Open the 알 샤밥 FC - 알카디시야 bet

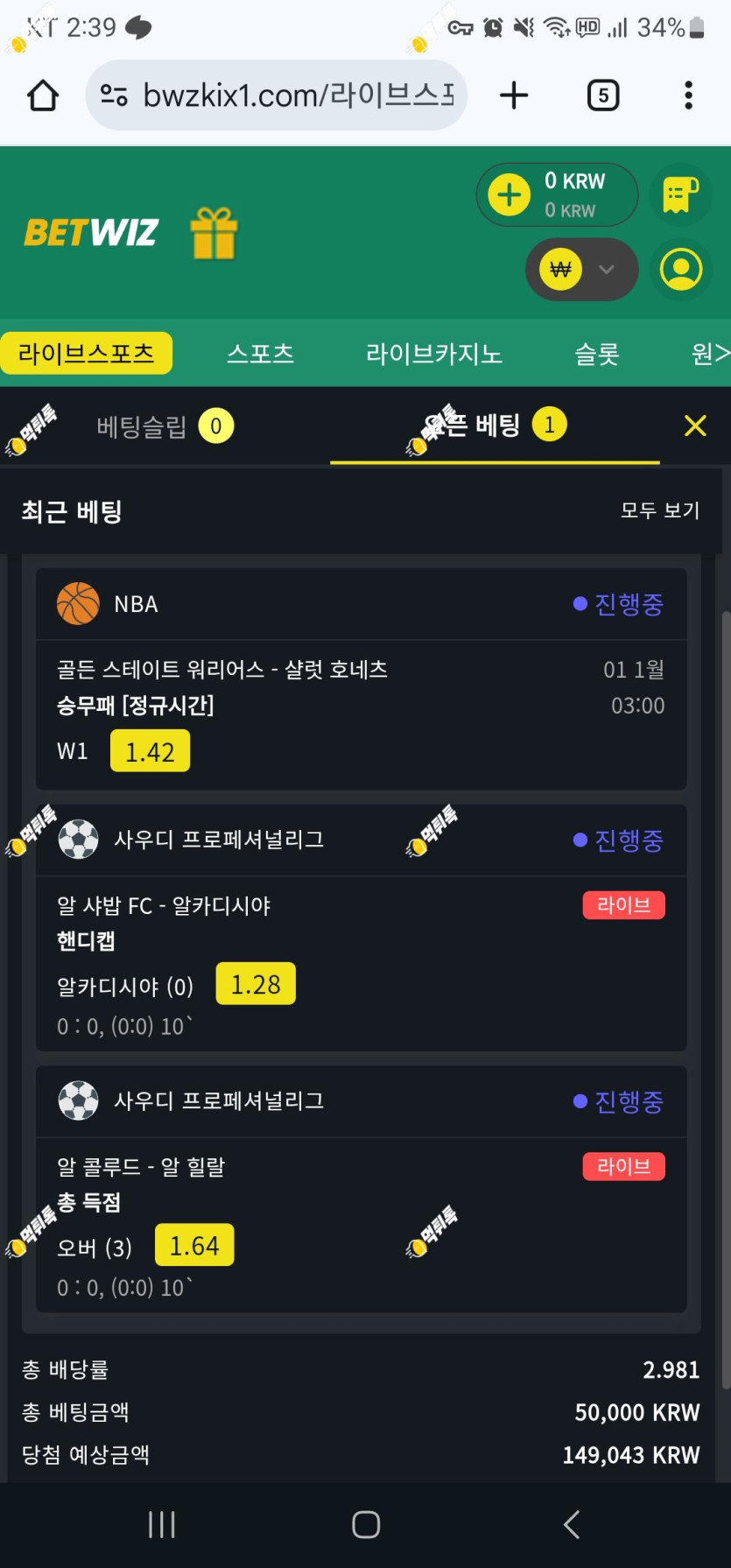point(164,906)
